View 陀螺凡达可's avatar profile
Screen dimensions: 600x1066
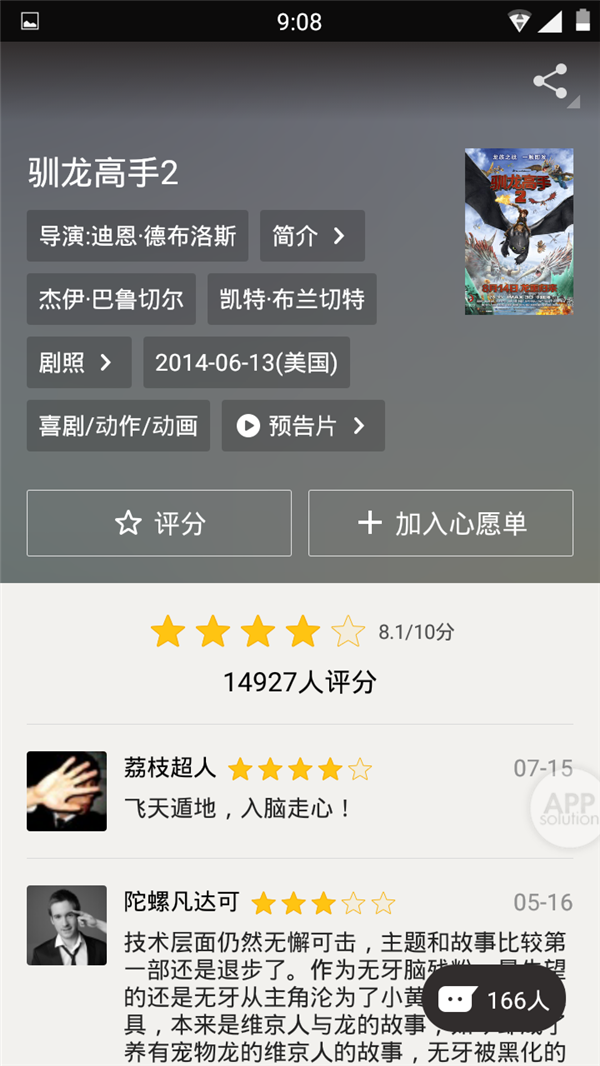click(67, 925)
